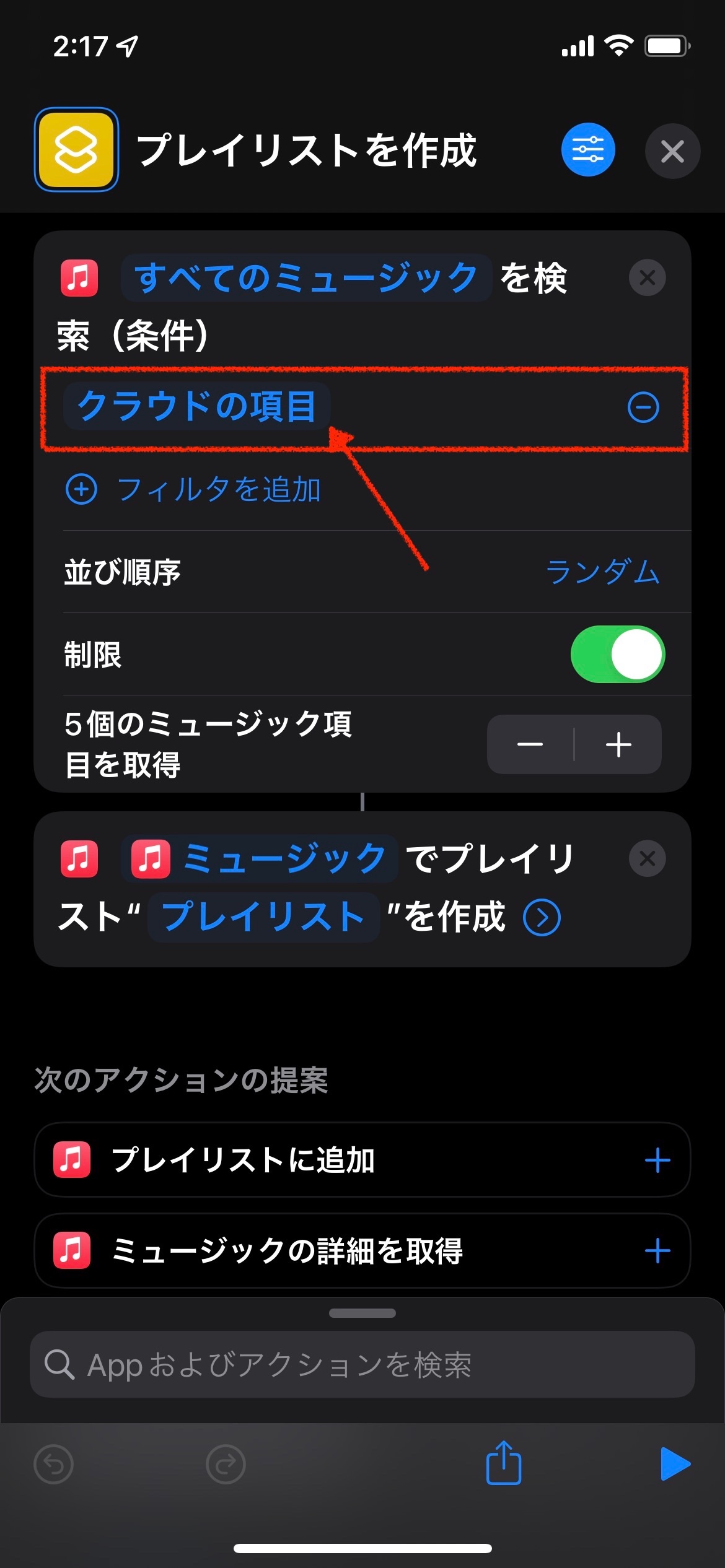The image size is (725, 1568).
Task: Decrease the number of music items
Action: click(530, 744)
